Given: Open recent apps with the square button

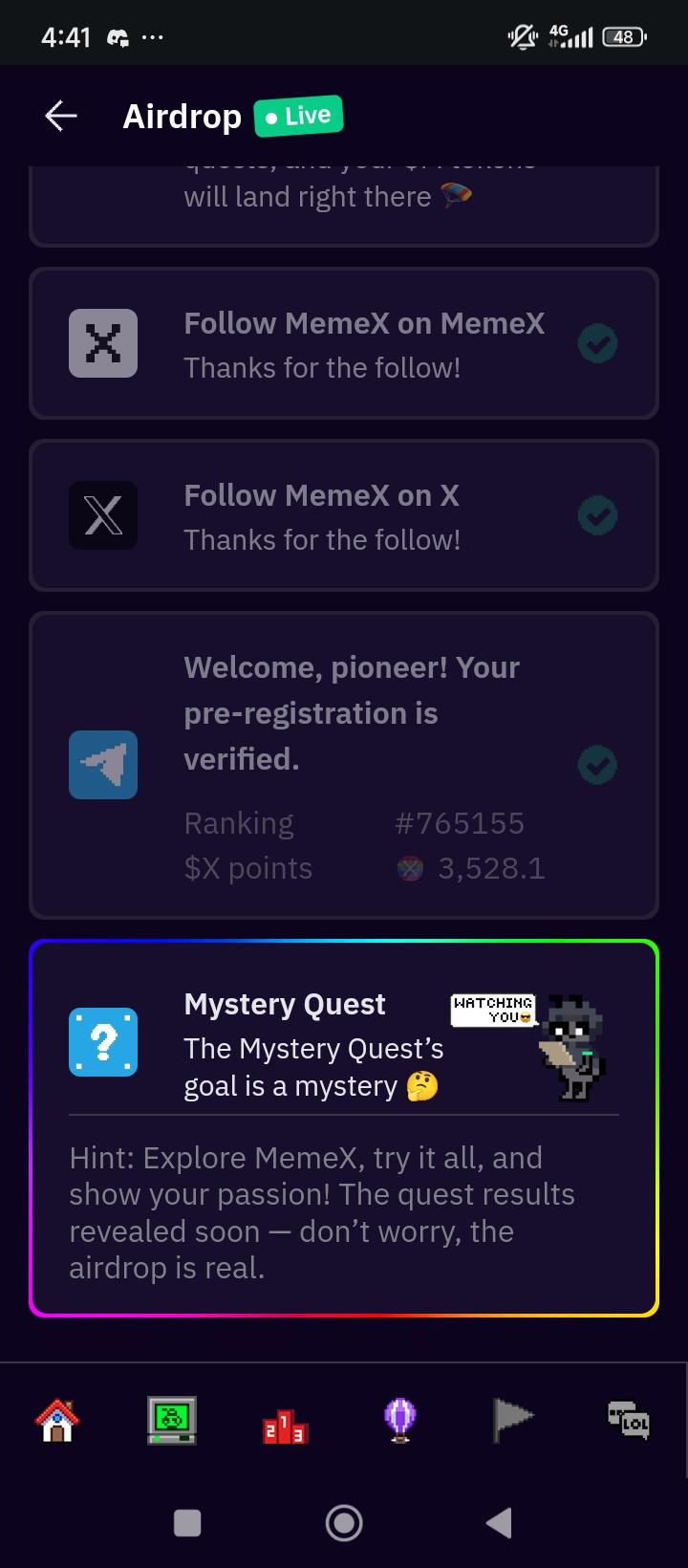Looking at the screenshot, I should (187, 1522).
